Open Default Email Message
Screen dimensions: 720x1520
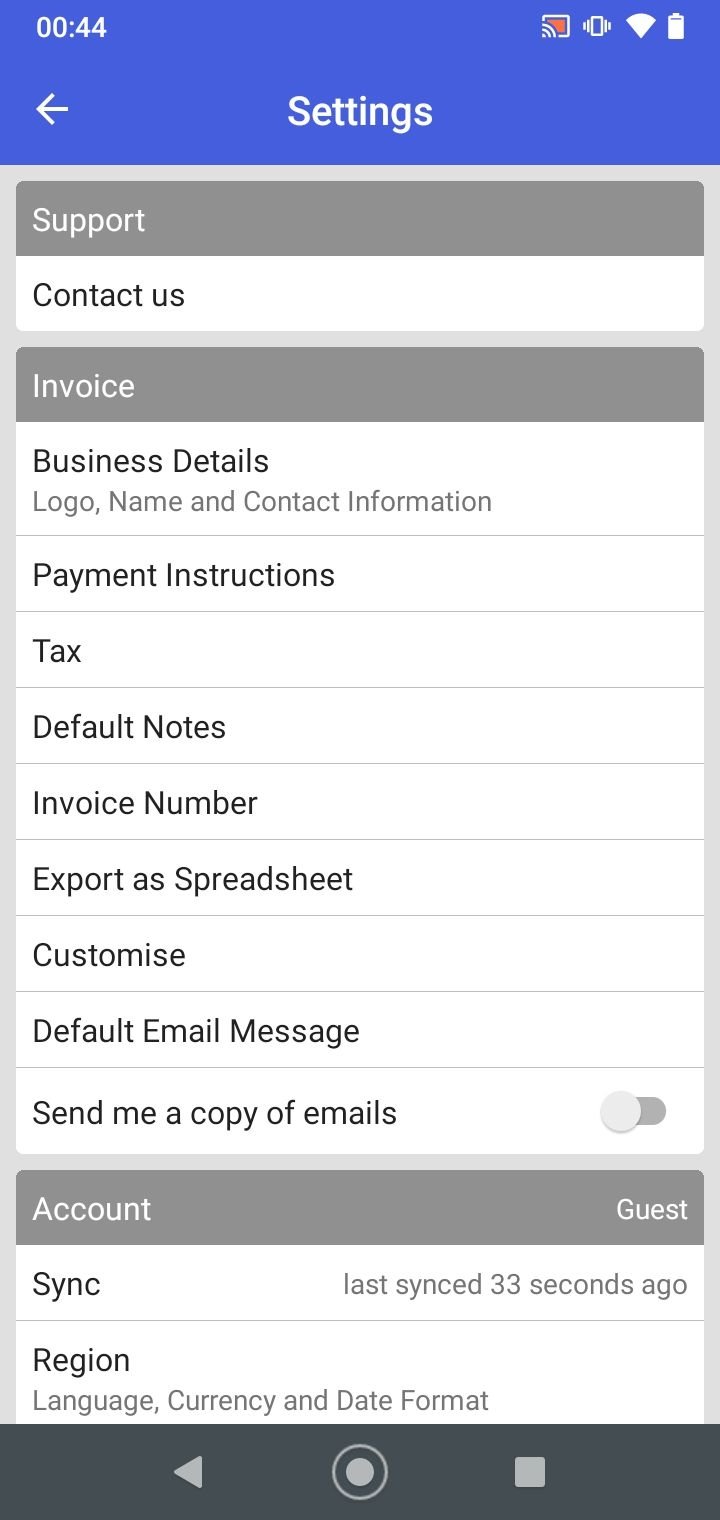click(x=360, y=1030)
